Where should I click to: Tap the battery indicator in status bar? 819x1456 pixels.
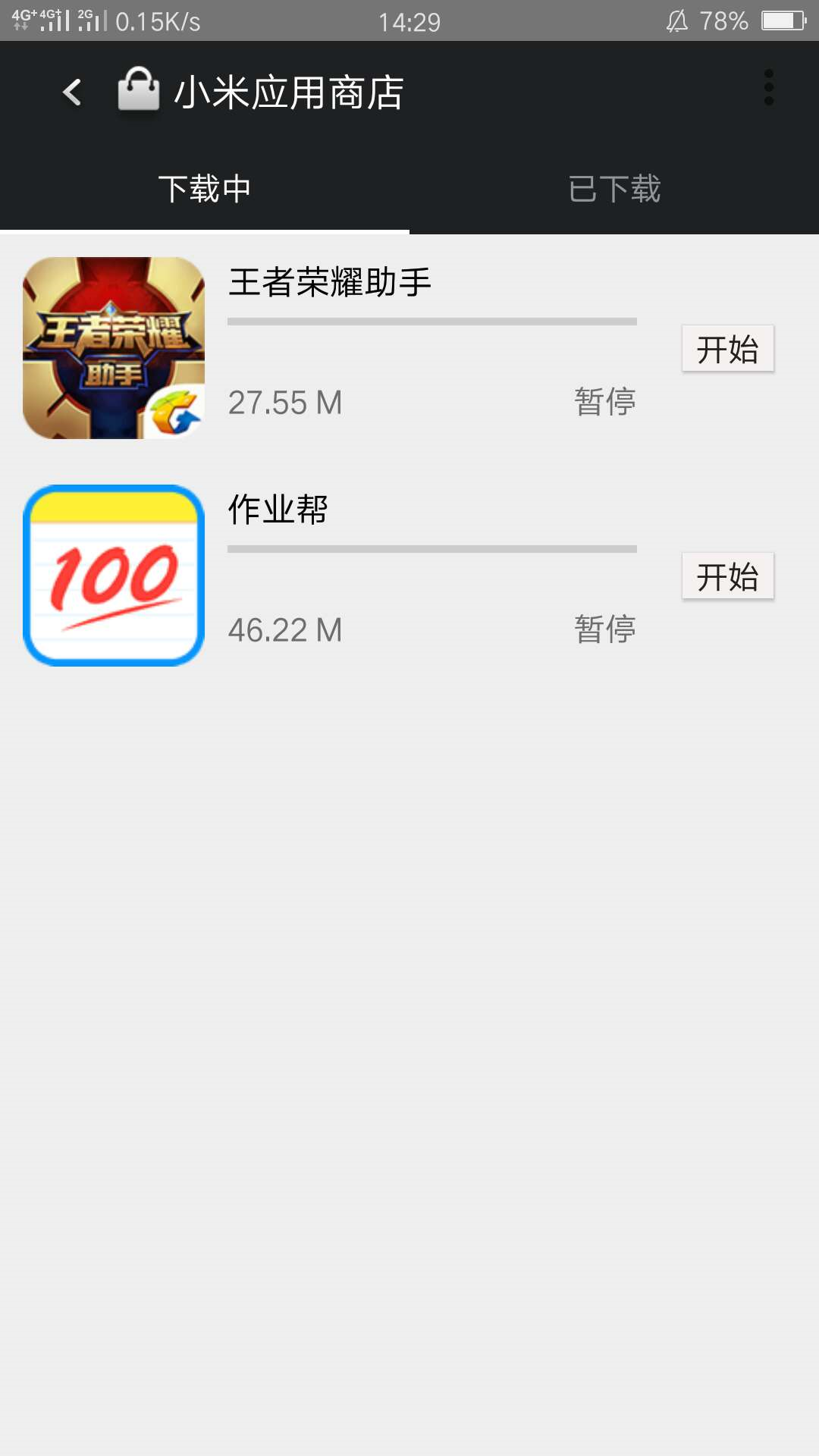[785, 21]
